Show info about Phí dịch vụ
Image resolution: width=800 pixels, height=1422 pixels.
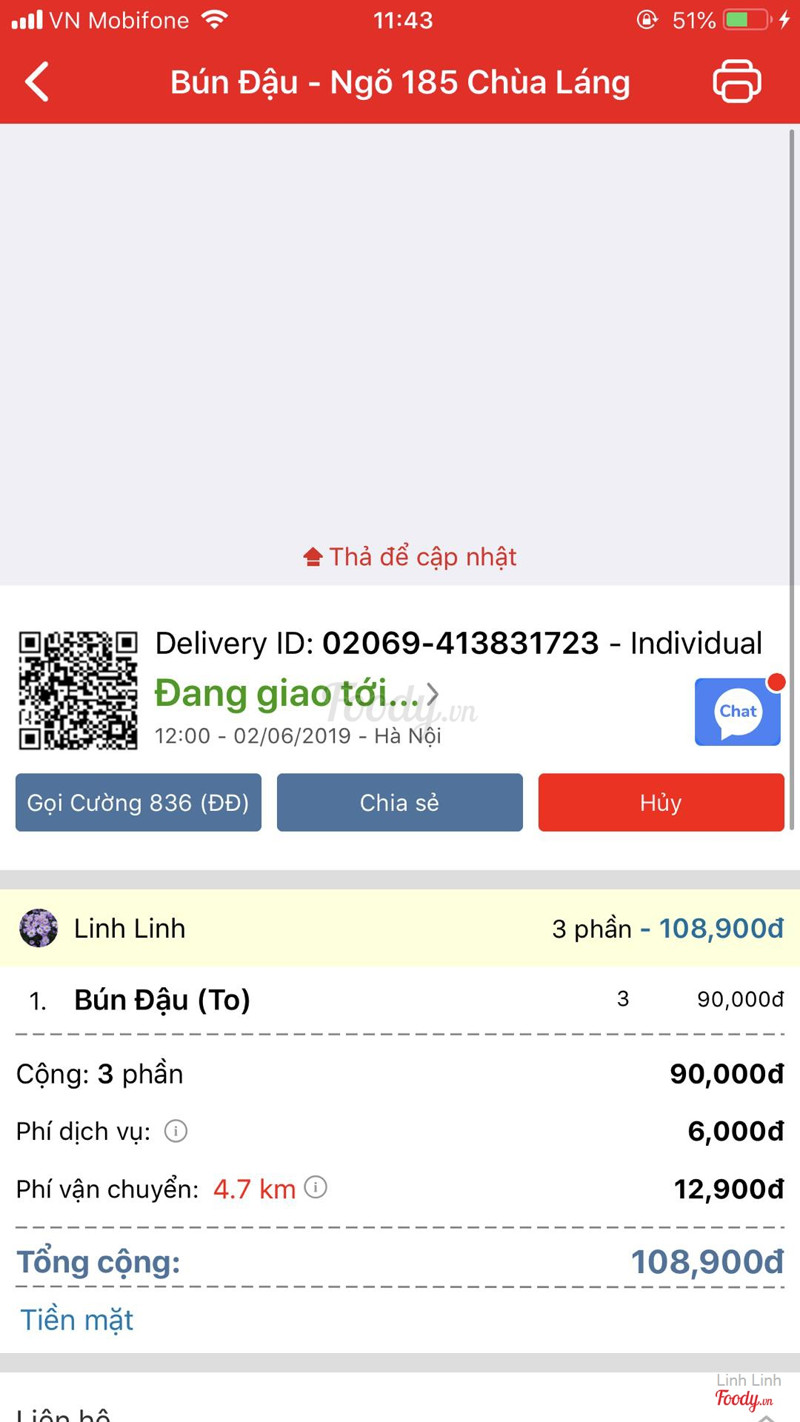[176, 1131]
